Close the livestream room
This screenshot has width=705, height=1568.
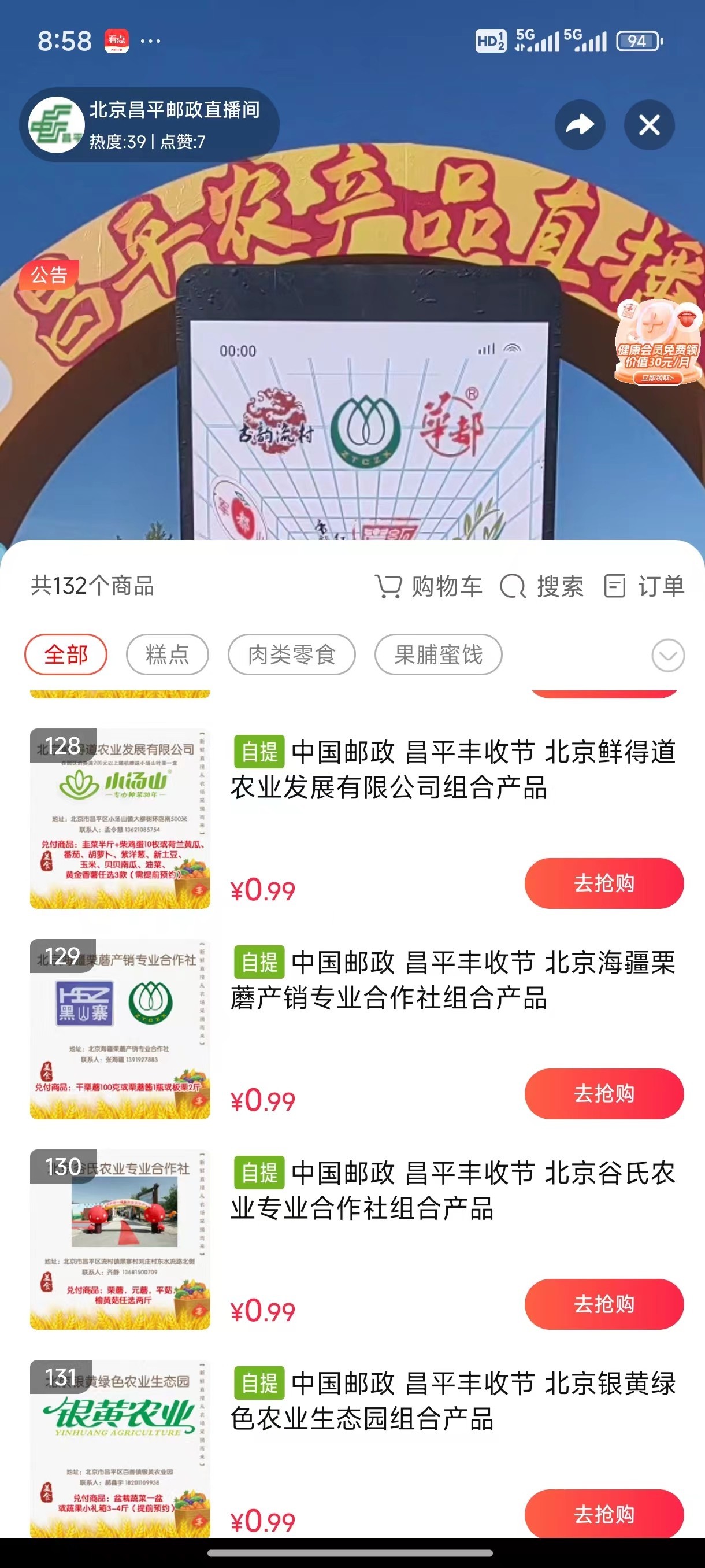click(x=649, y=125)
